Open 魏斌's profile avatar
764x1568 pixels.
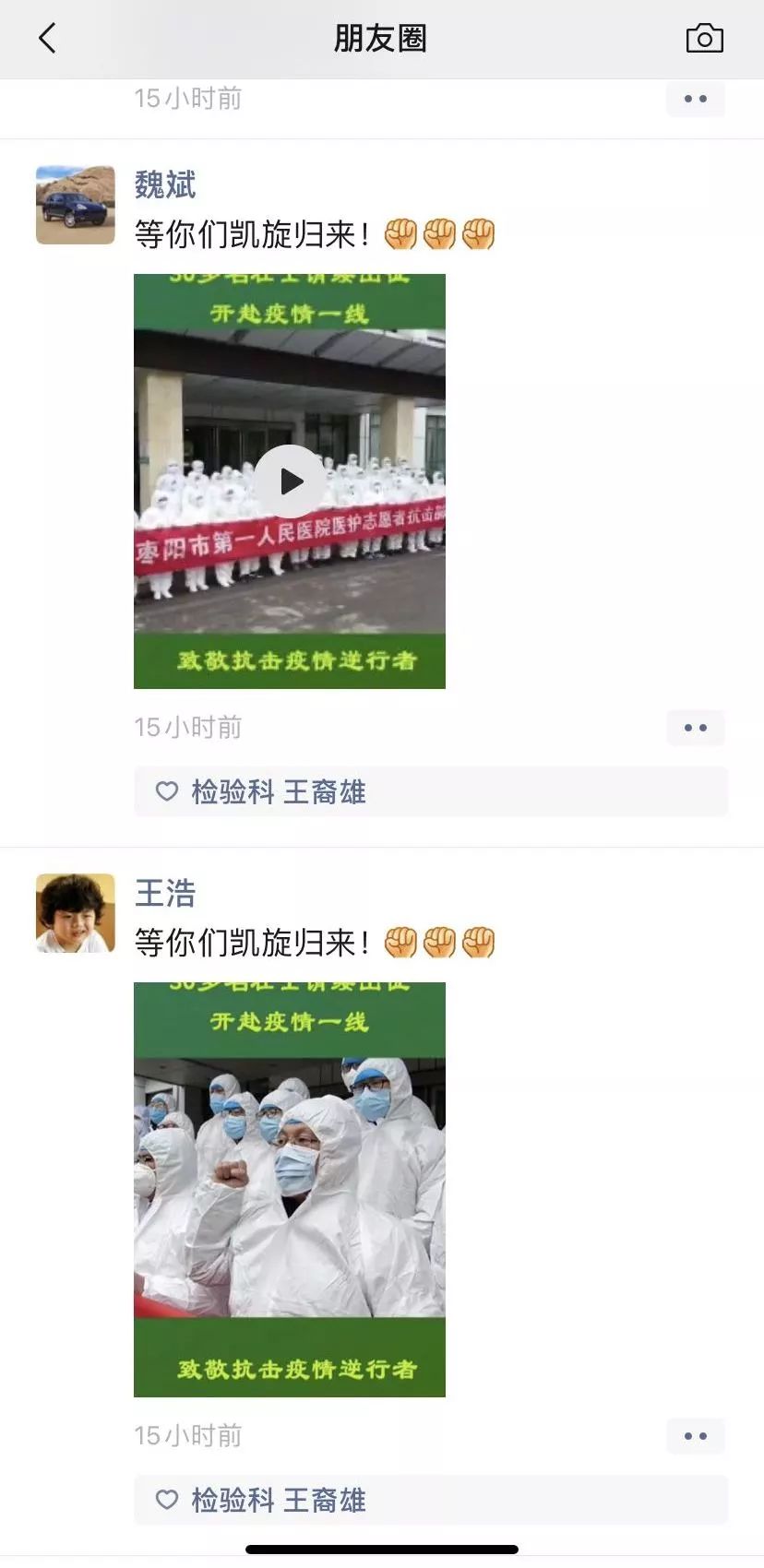pyautogui.click(x=76, y=205)
